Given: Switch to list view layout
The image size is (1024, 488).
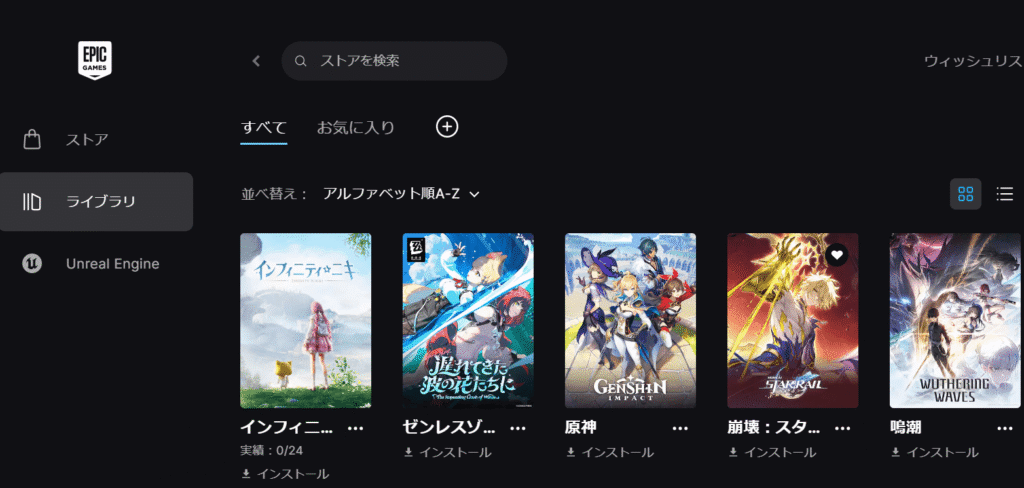Looking at the screenshot, I should click(1005, 194).
